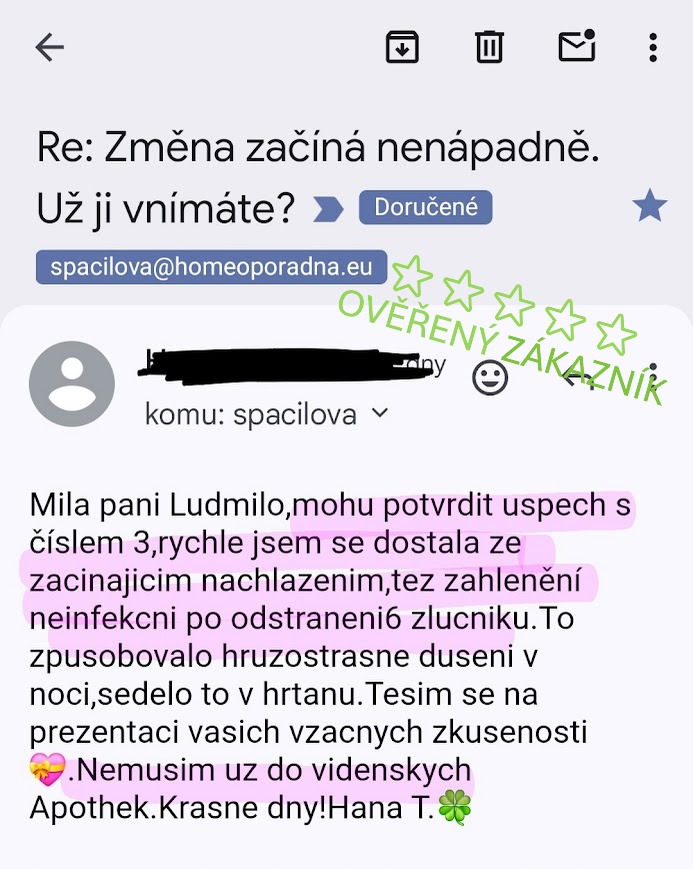
Task: Tap the spacilova@homeoporadna.eu label chip
Action: click(x=211, y=267)
